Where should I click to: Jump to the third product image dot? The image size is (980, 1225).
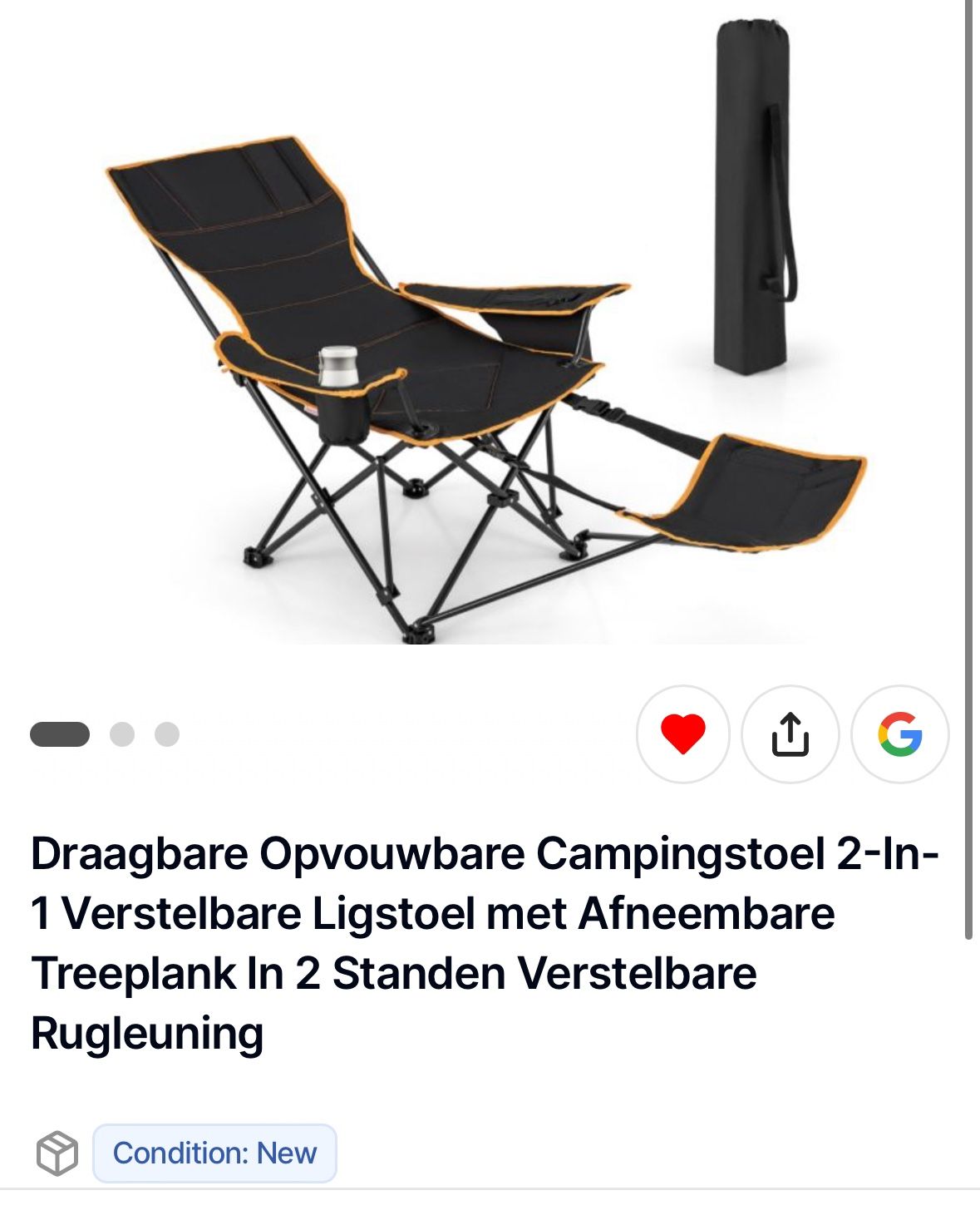[167, 734]
